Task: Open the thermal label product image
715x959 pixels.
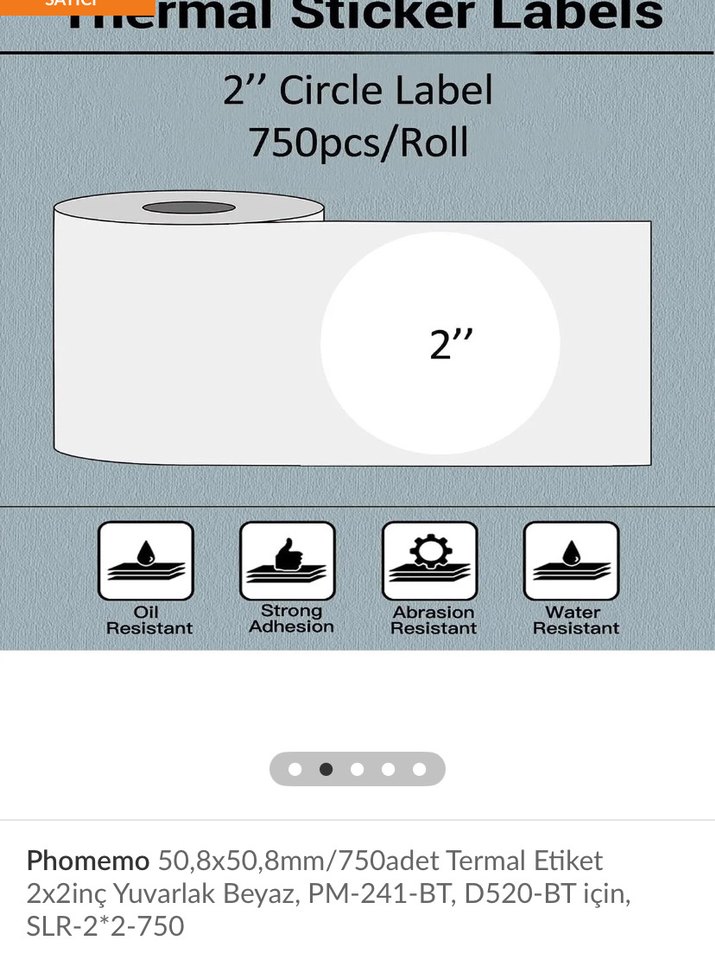Action: point(357,330)
